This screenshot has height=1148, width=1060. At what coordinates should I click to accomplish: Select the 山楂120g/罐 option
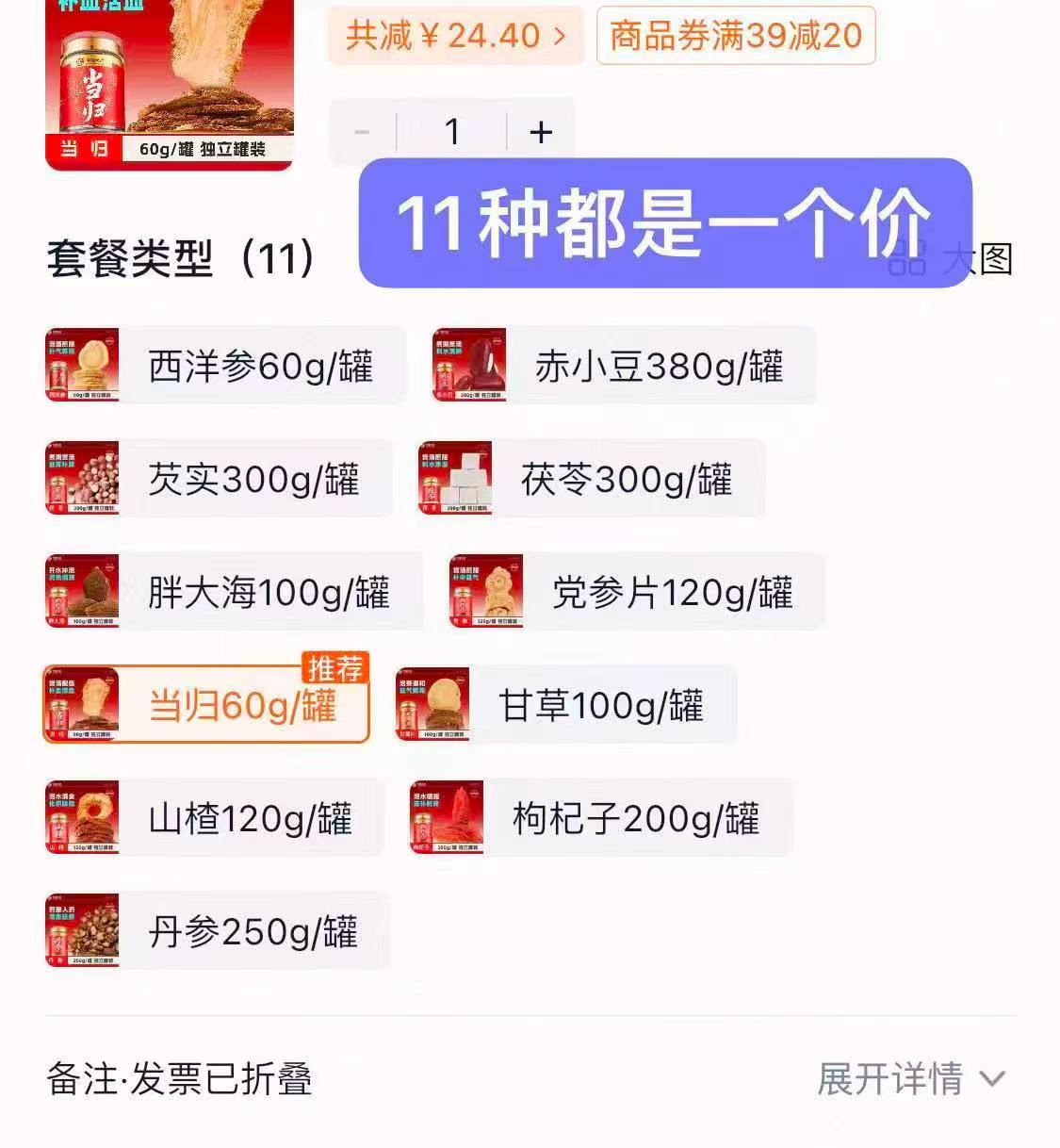pyautogui.click(x=215, y=818)
